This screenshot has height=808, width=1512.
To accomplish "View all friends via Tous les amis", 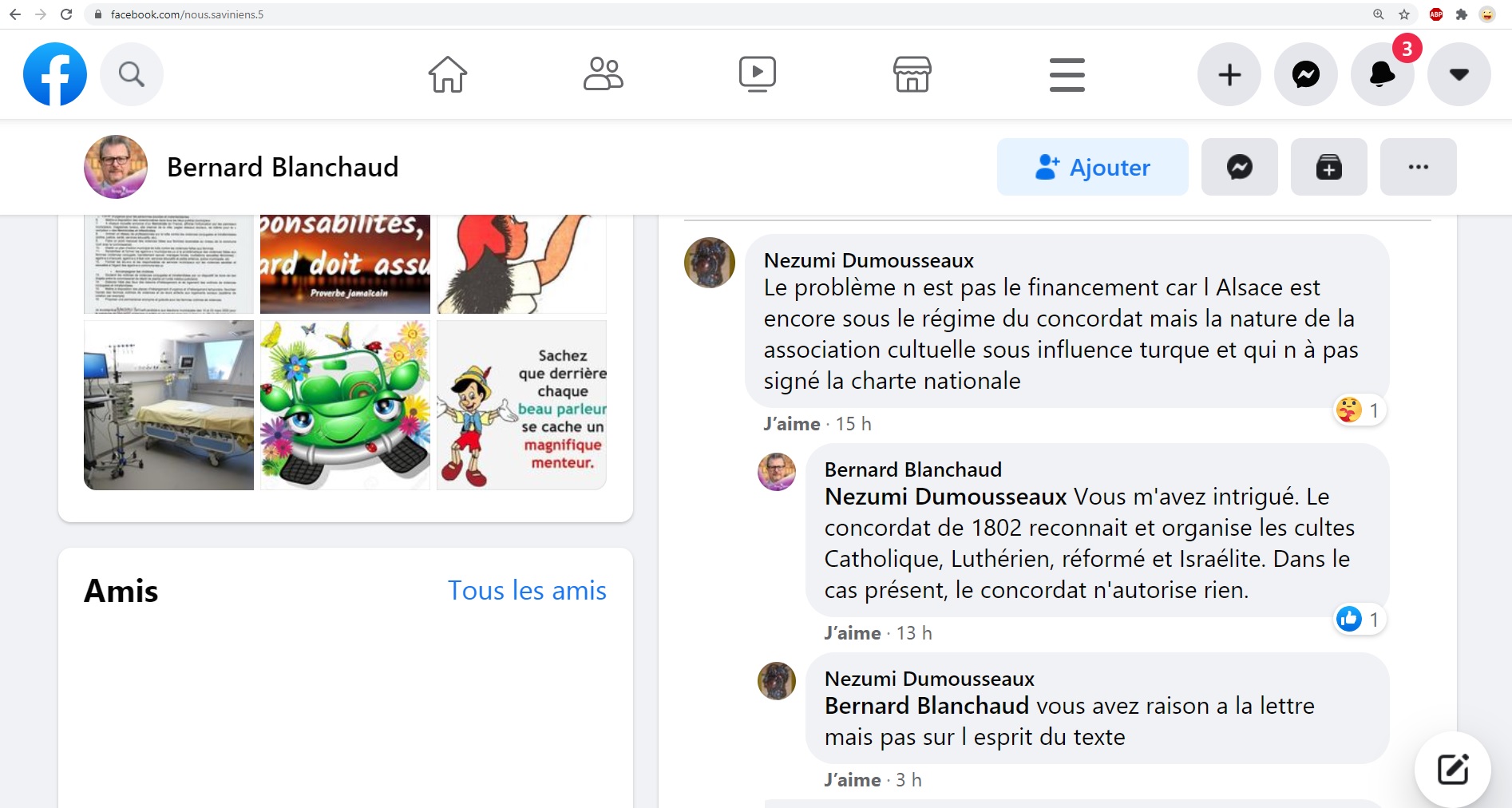I will point(527,591).
